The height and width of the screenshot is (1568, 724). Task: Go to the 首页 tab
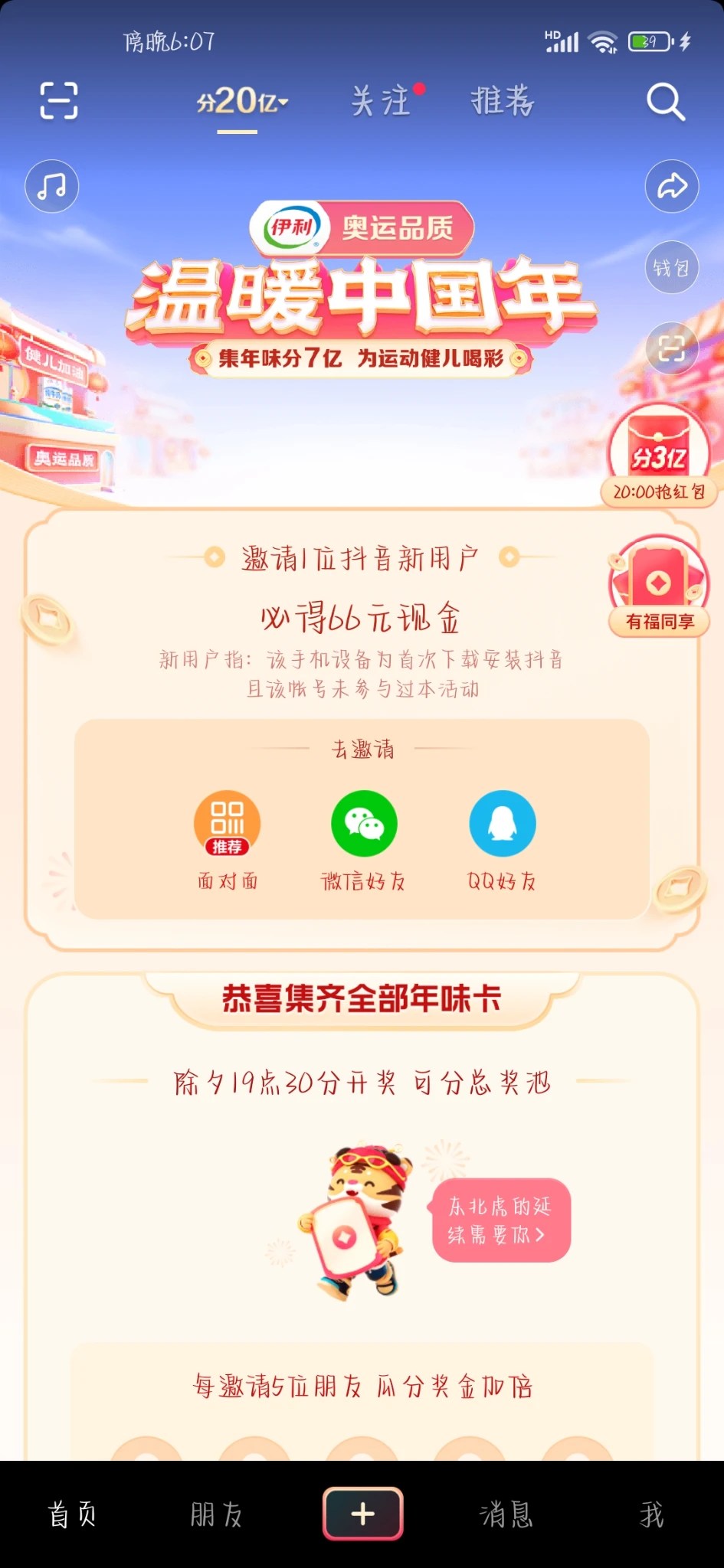[x=72, y=1514]
